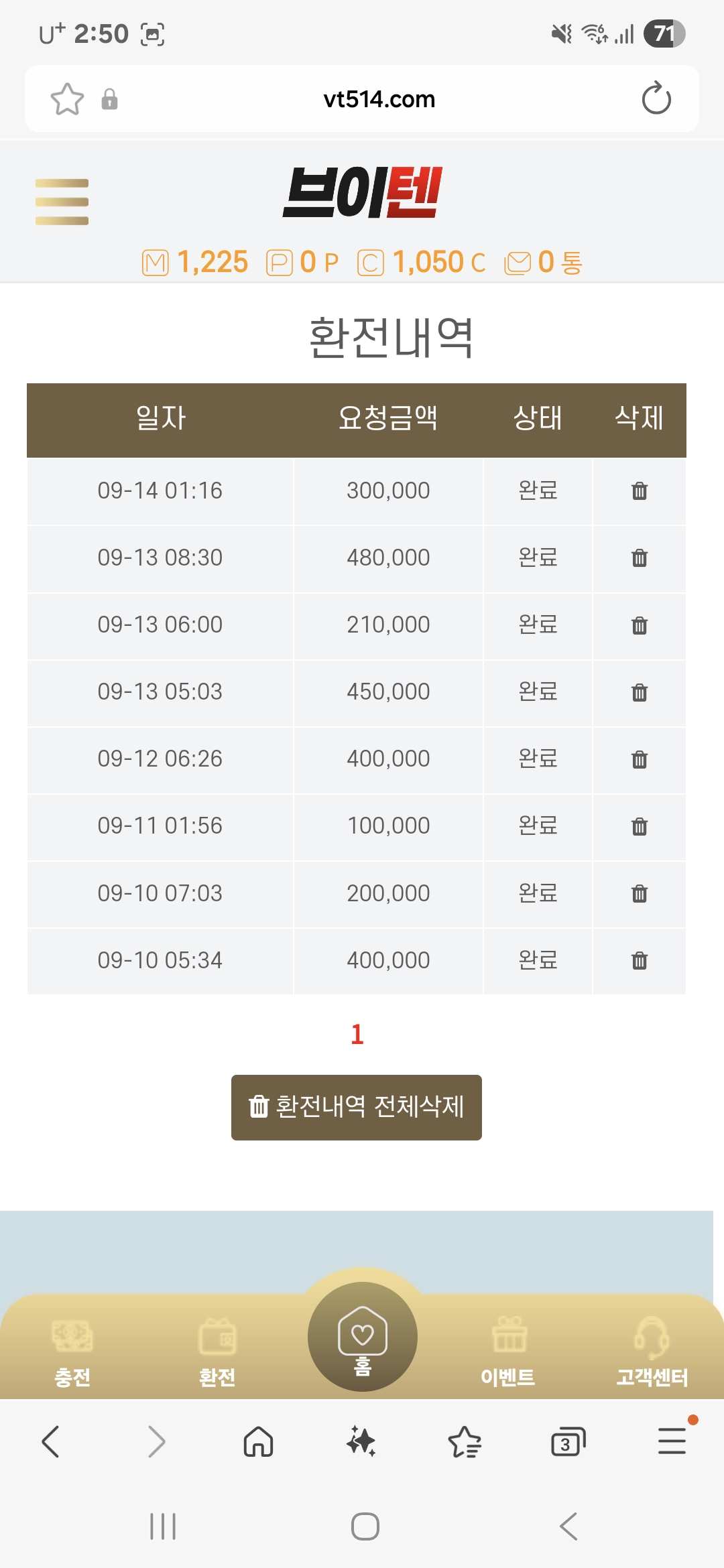Delete the 09-10 07:03 withdrawal record
The height and width of the screenshot is (1568, 724).
[640, 893]
